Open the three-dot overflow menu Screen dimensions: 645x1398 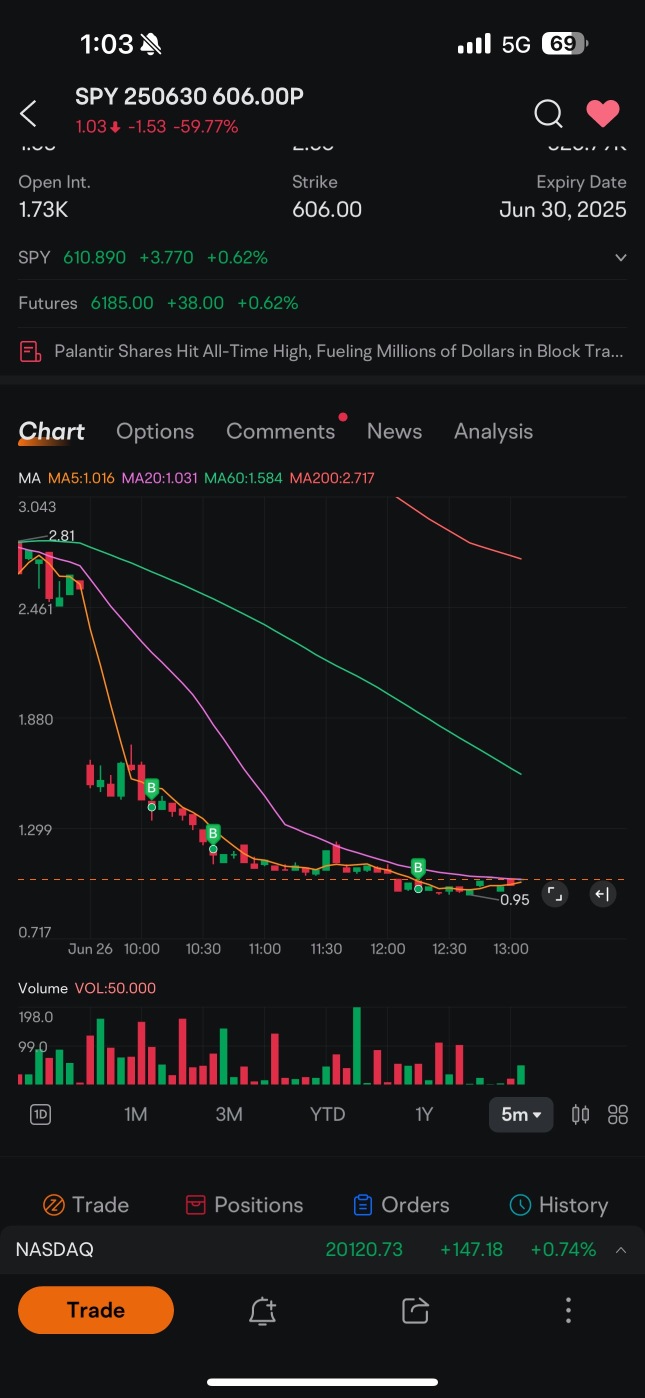(x=568, y=1310)
